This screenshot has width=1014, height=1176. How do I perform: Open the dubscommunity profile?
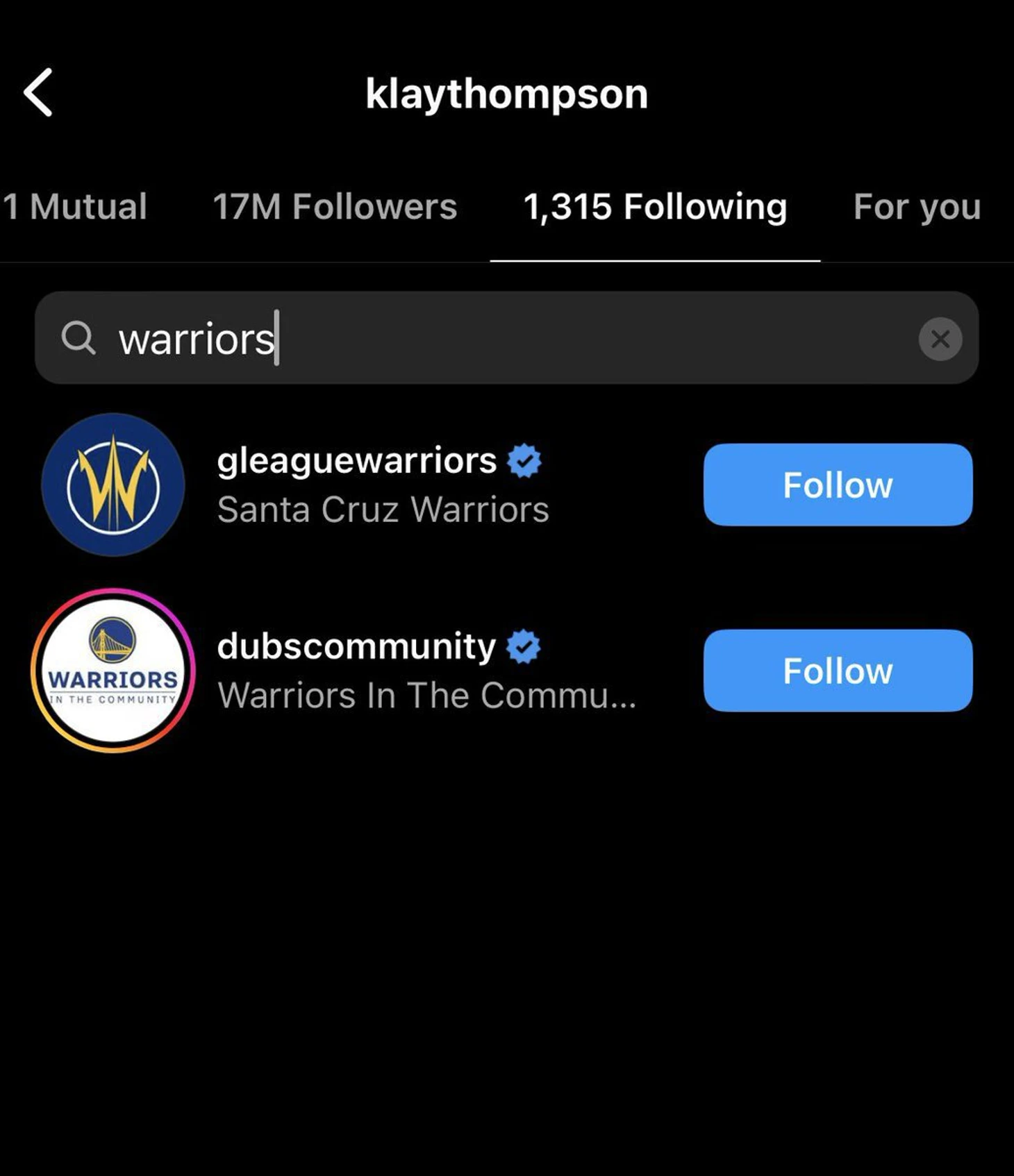pos(356,647)
